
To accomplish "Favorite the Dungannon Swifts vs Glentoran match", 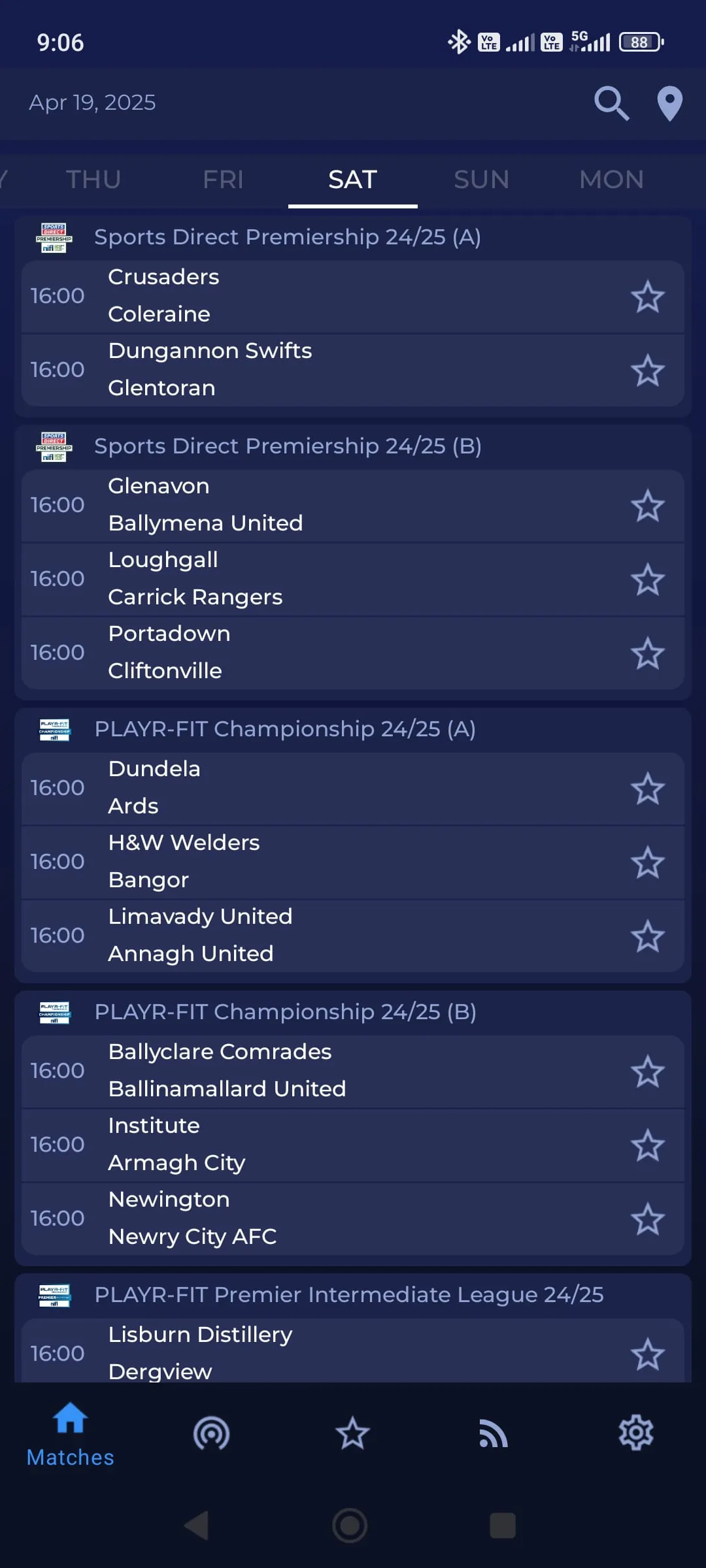I will (647, 370).
